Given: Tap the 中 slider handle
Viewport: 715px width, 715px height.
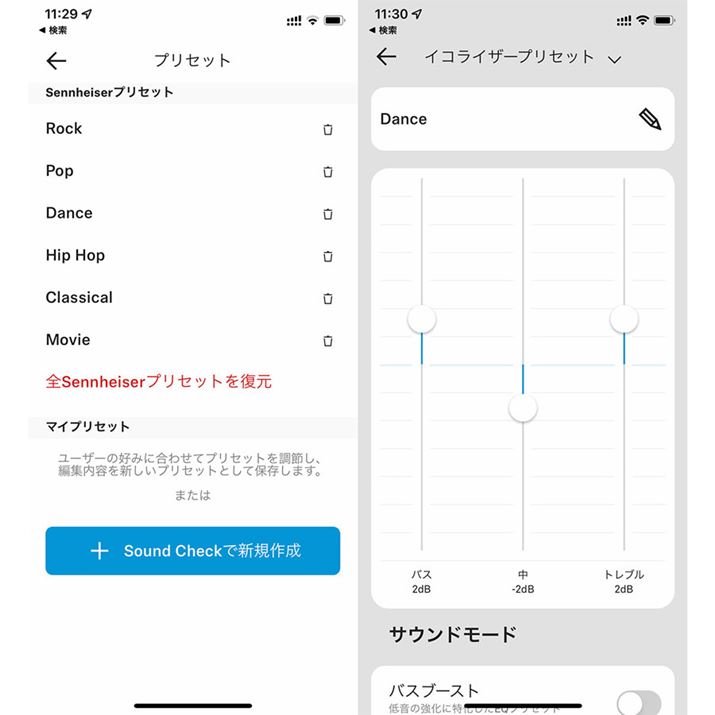Looking at the screenshot, I should click(523, 408).
